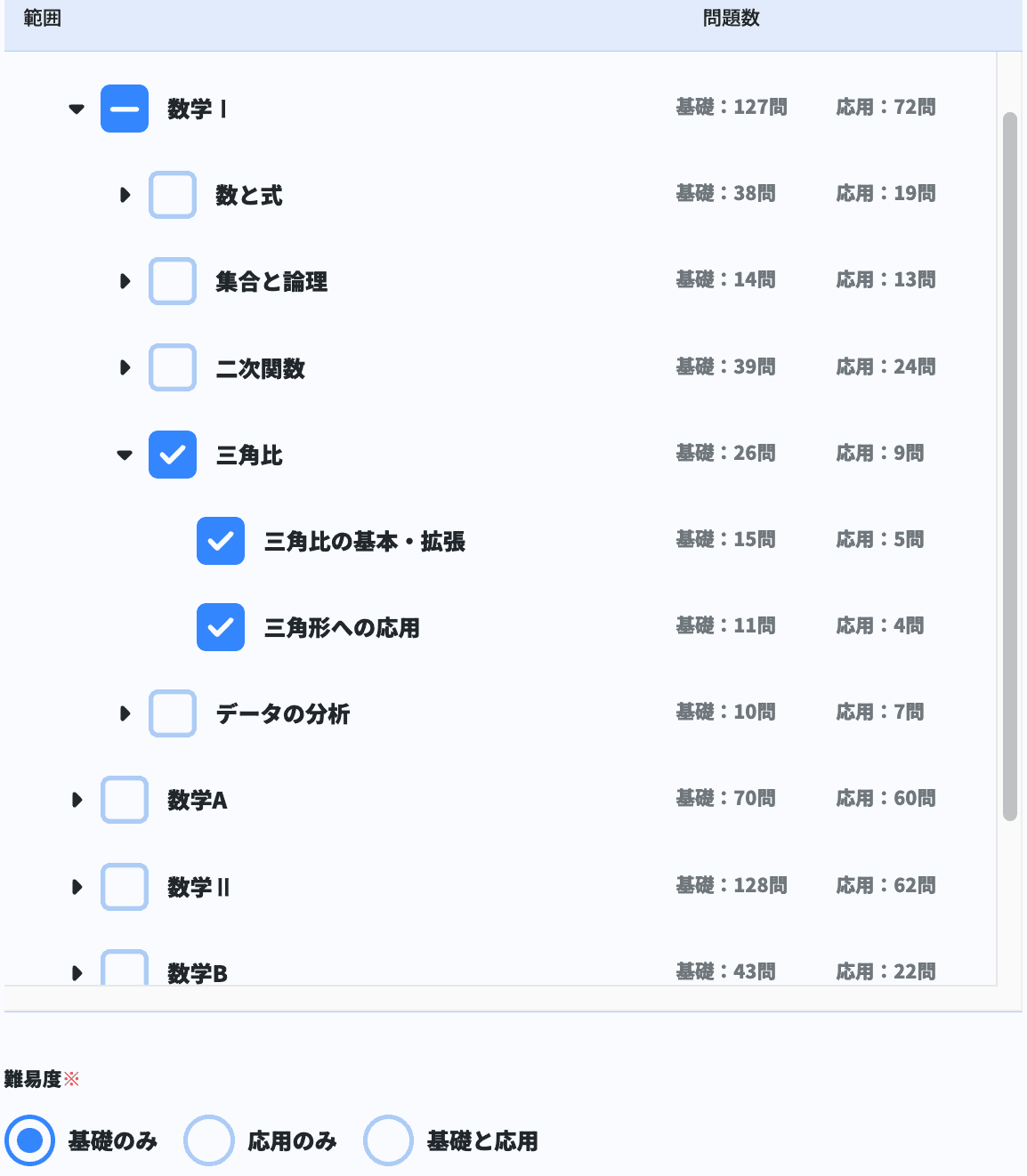
Task: Check the 数と式 checkbox
Action: (173, 195)
